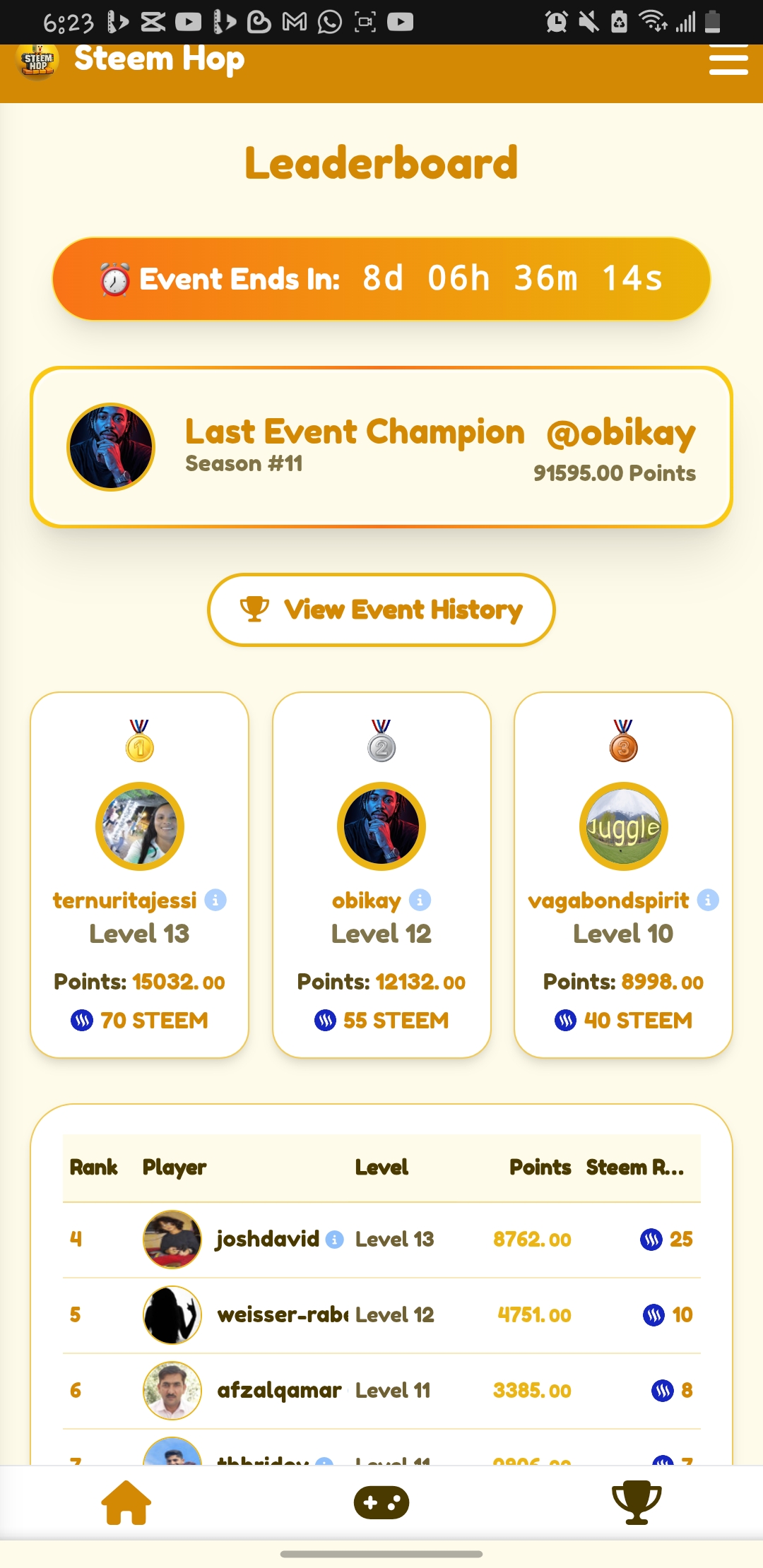Select the weisser-rabe row at rank 5
Image resolution: width=763 pixels, height=1568 pixels.
pyautogui.click(x=381, y=1315)
